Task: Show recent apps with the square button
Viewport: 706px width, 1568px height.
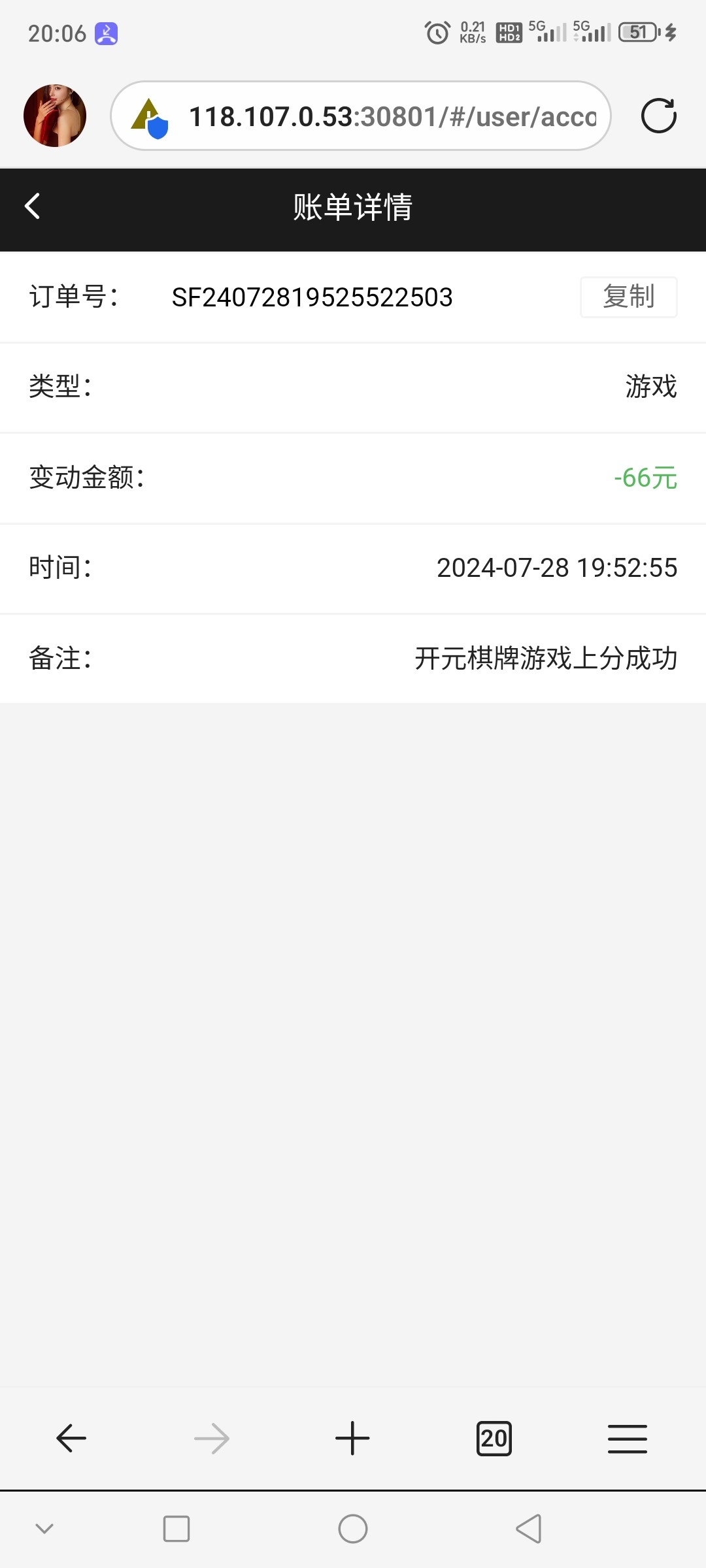Action: coord(176,1529)
